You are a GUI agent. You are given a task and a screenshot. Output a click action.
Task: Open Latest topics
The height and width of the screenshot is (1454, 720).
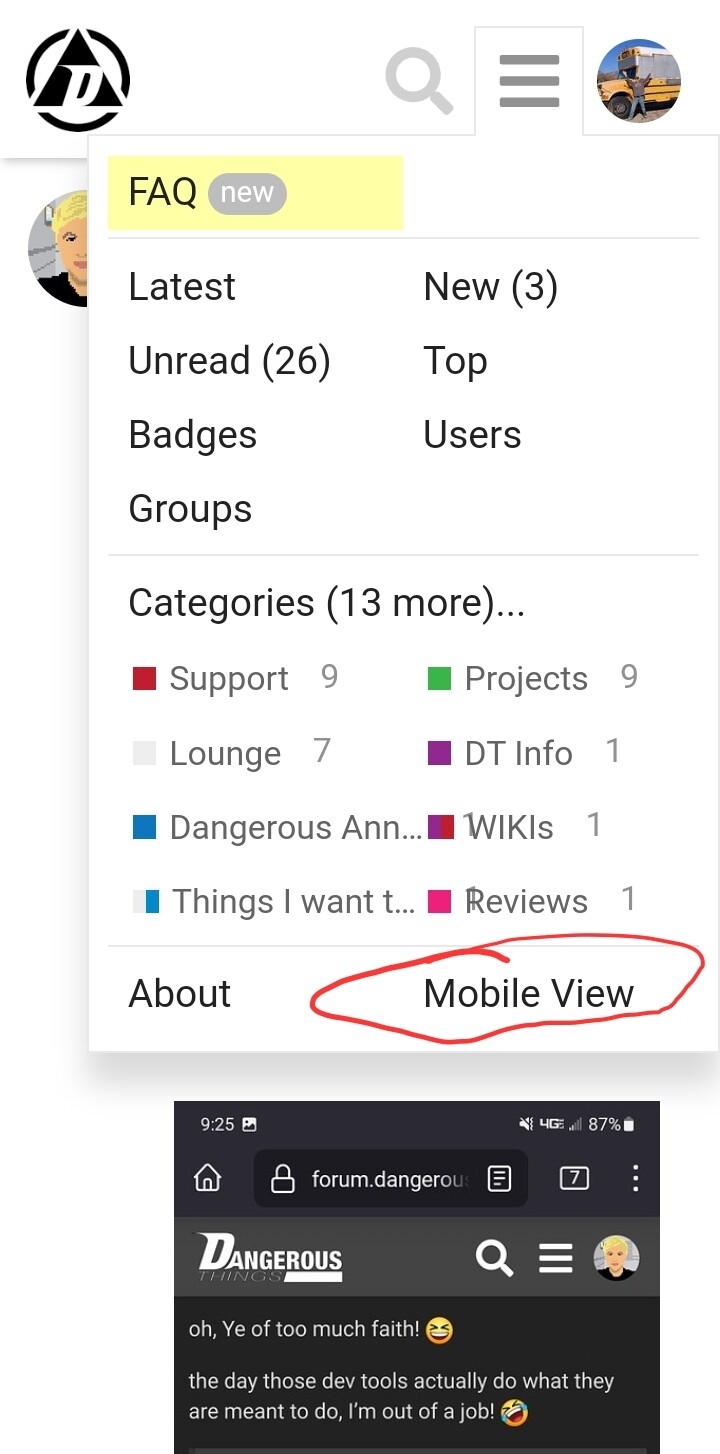pyautogui.click(x=182, y=287)
